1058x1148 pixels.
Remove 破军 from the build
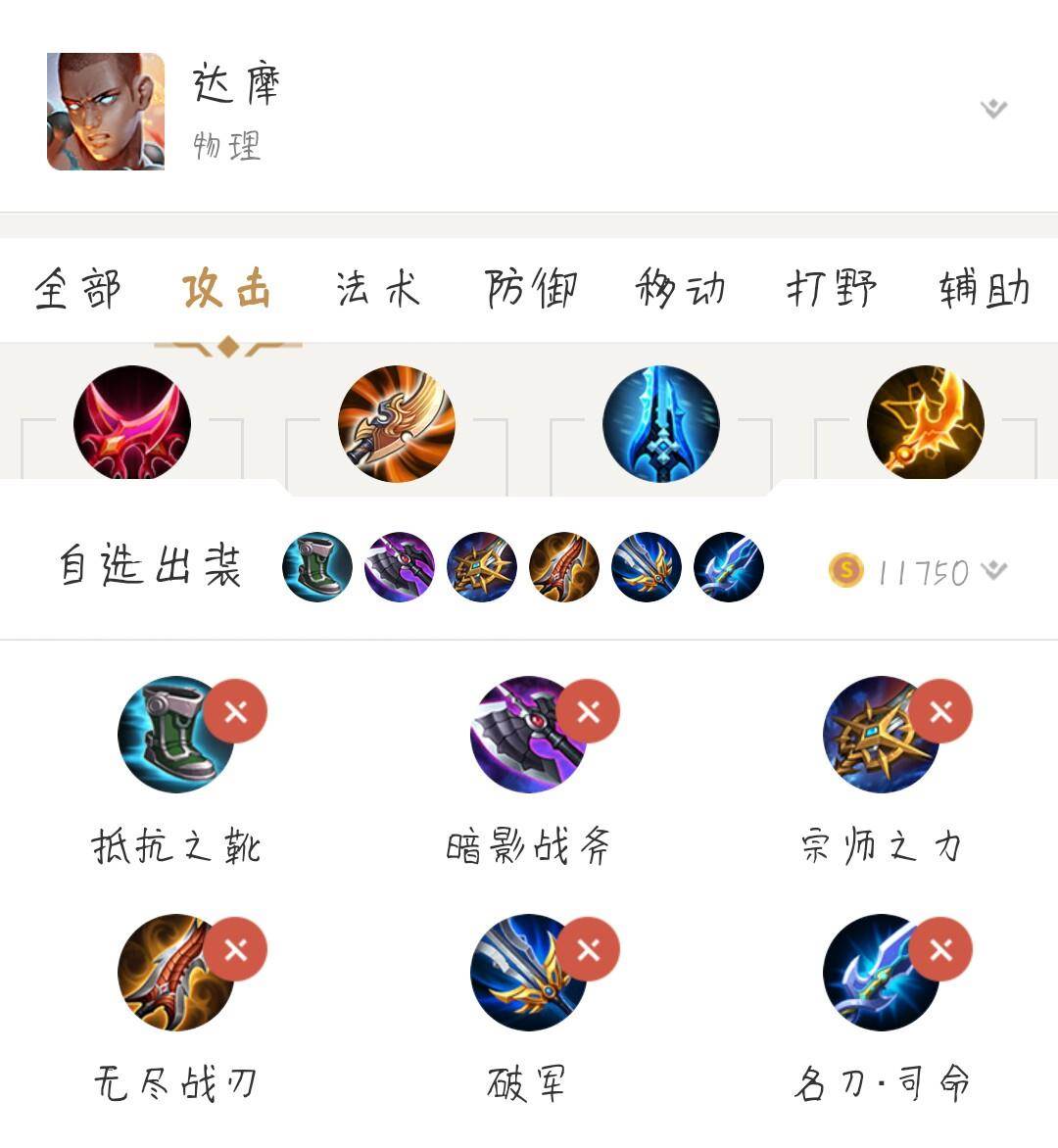point(589,949)
